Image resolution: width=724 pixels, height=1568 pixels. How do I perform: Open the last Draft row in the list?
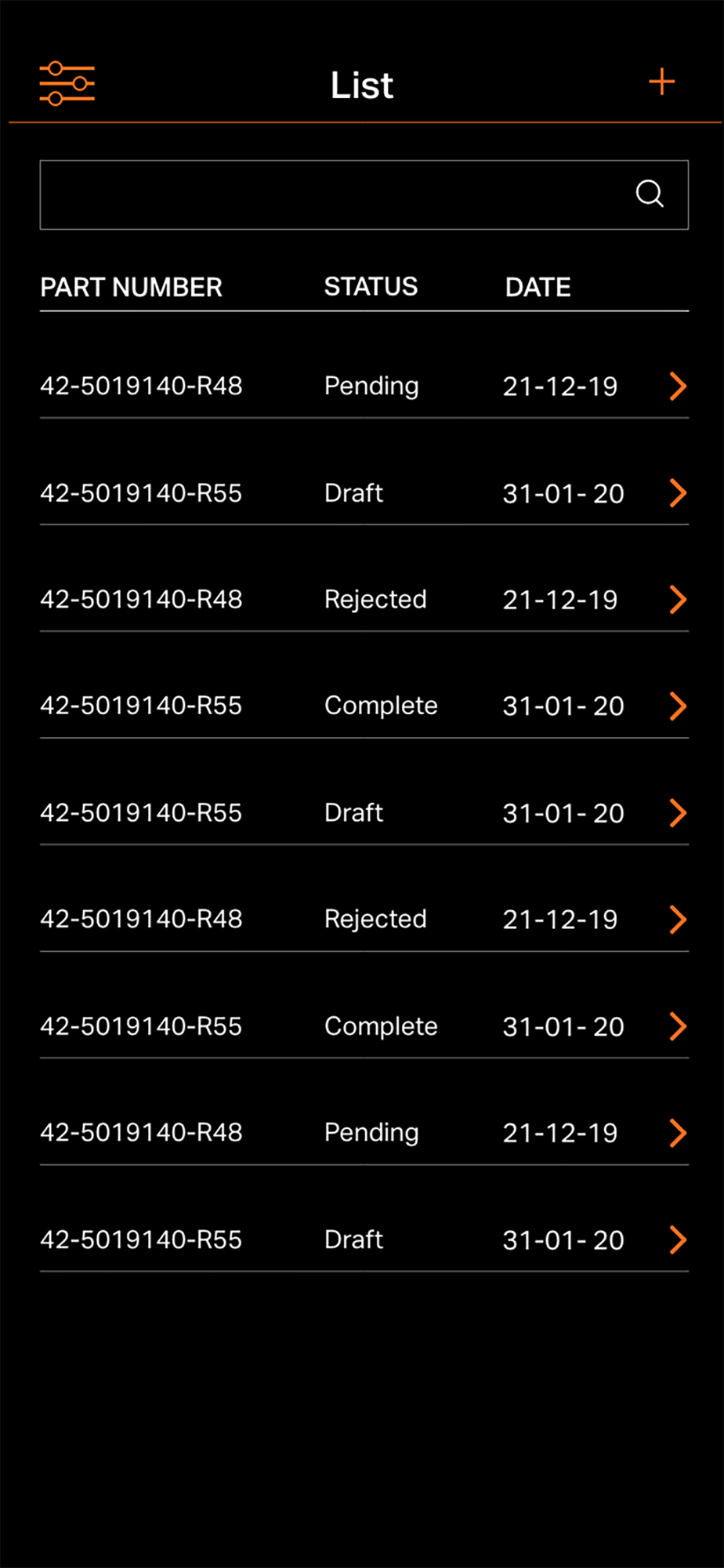(x=364, y=1240)
